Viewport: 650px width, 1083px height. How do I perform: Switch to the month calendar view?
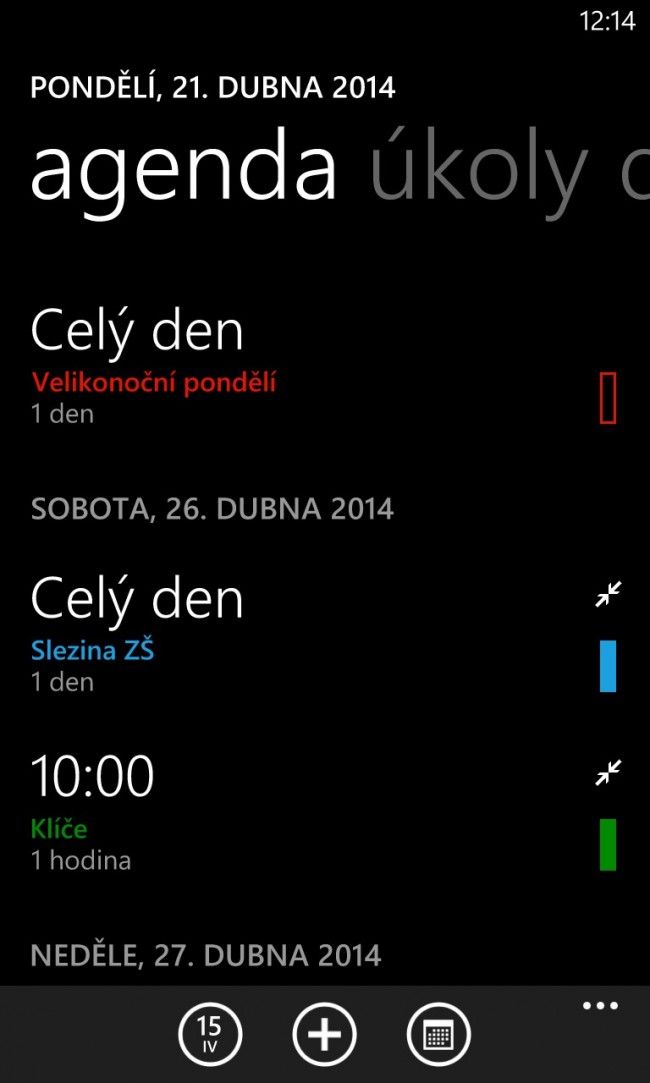point(439,1035)
